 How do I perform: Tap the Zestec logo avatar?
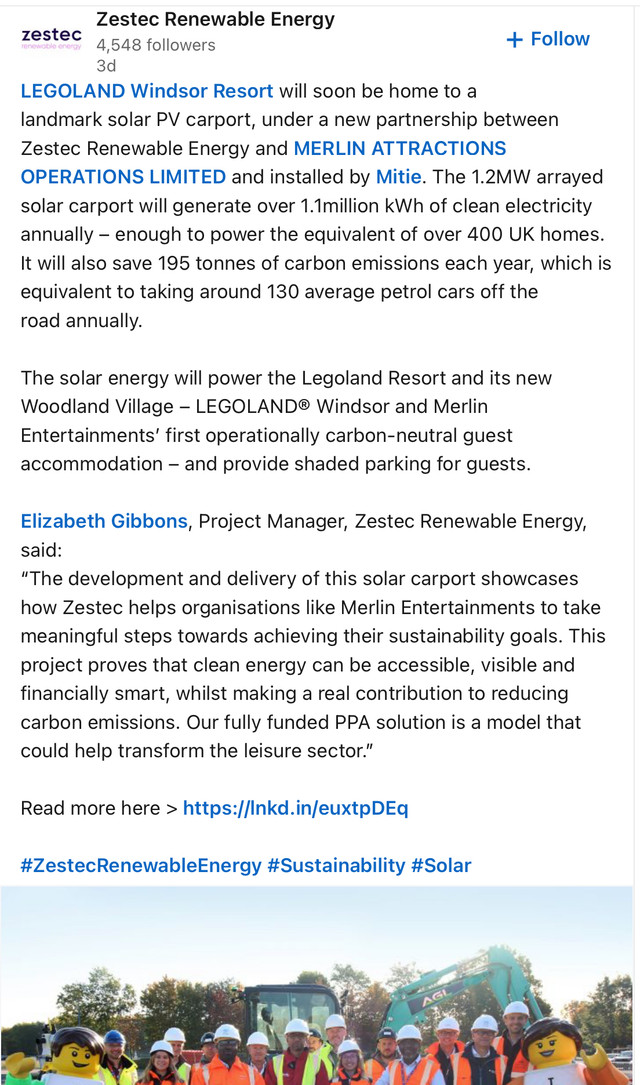[51, 38]
